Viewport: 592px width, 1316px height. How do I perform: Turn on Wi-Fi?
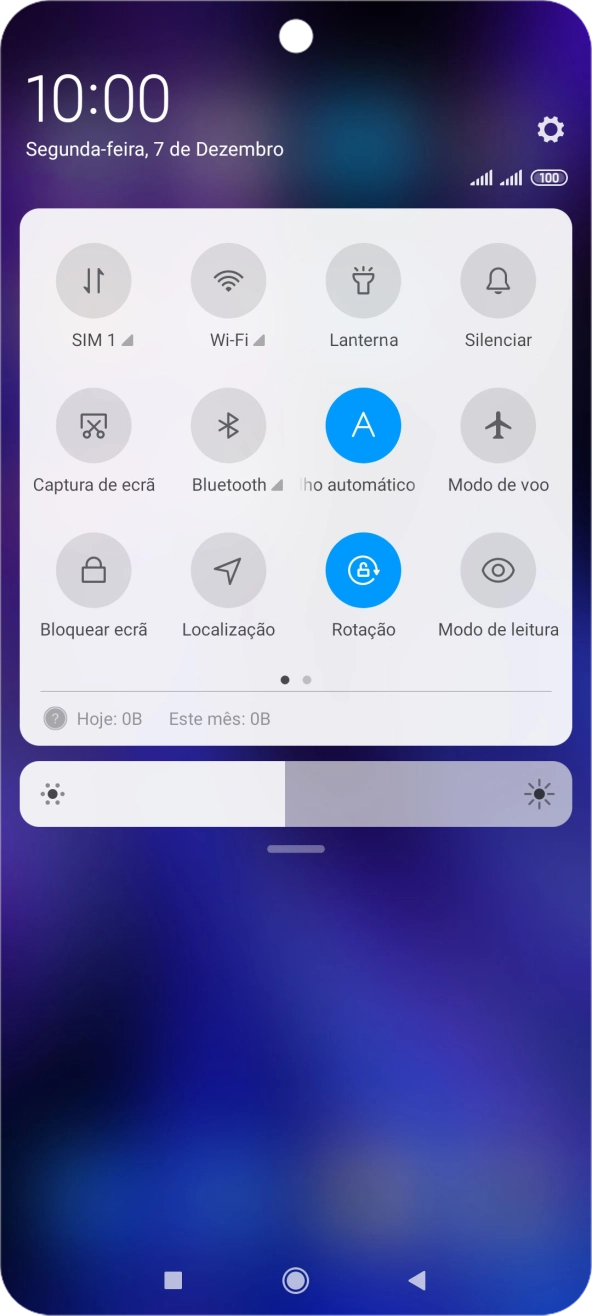click(x=229, y=281)
